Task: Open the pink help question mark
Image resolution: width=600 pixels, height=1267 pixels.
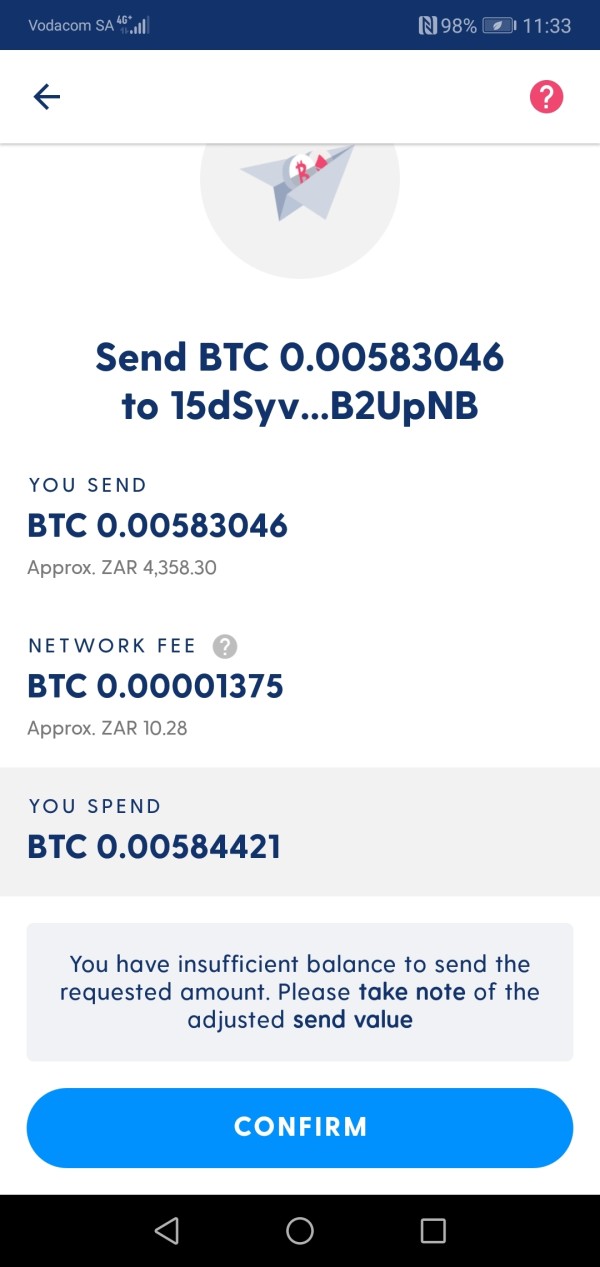Action: point(546,97)
